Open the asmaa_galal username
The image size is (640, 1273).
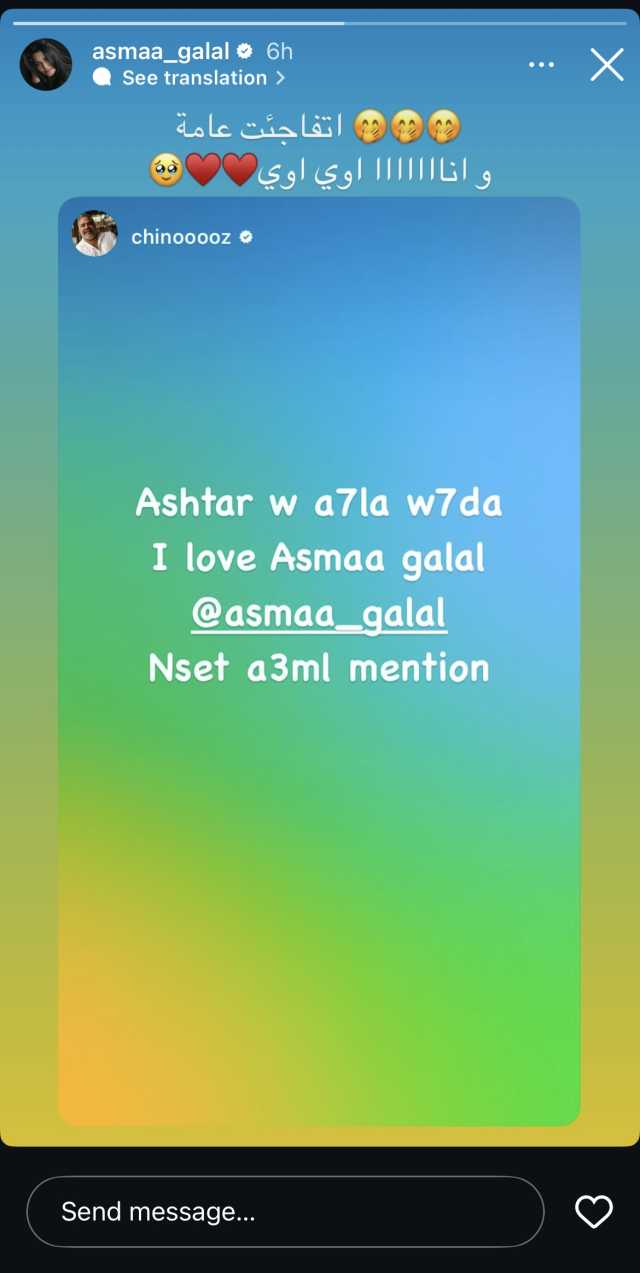161,51
